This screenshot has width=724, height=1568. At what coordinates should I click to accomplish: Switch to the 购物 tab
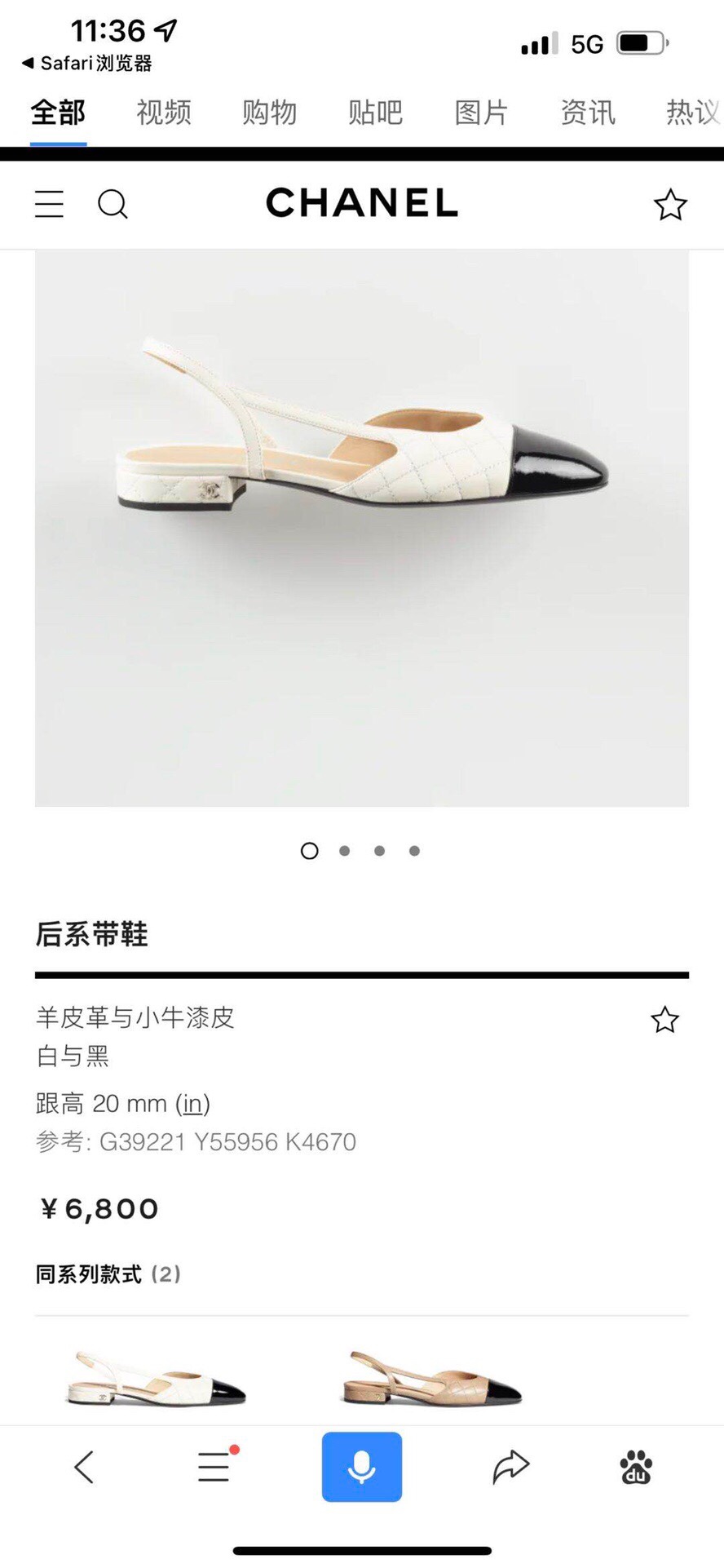click(x=269, y=113)
